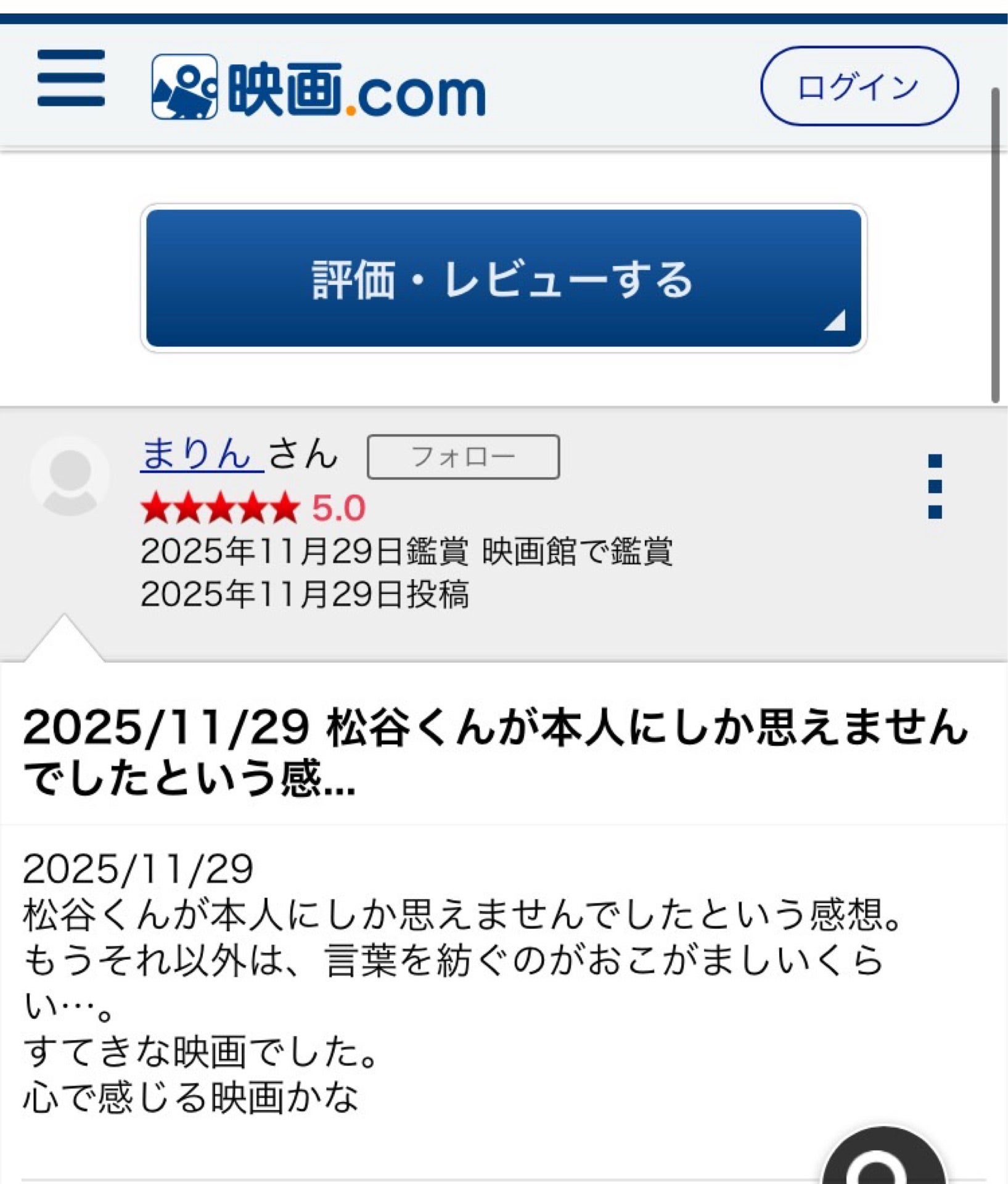Go to the 映画.com home page
The width and height of the screenshot is (1008, 1184).
click(319, 87)
